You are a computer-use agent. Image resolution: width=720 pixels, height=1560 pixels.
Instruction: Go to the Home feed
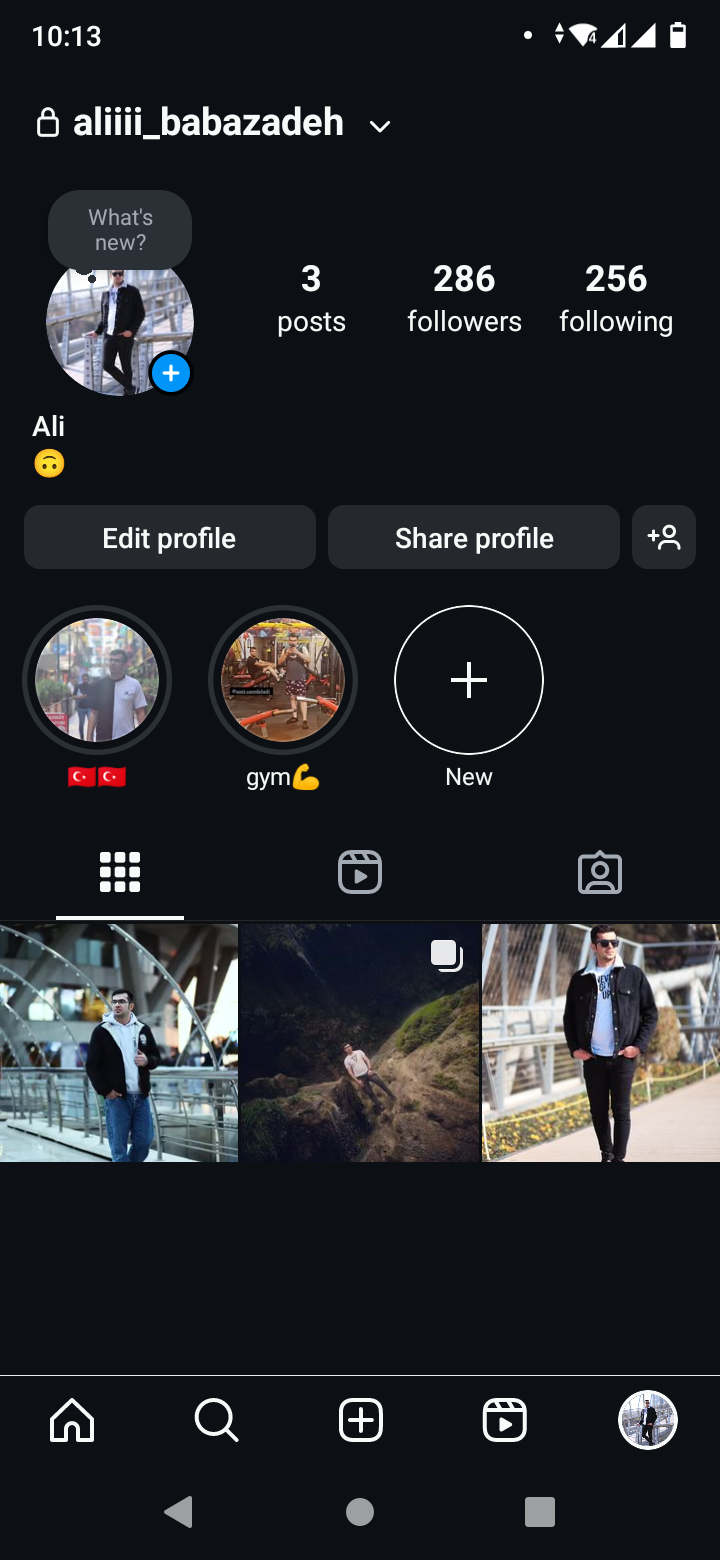[x=72, y=1420]
